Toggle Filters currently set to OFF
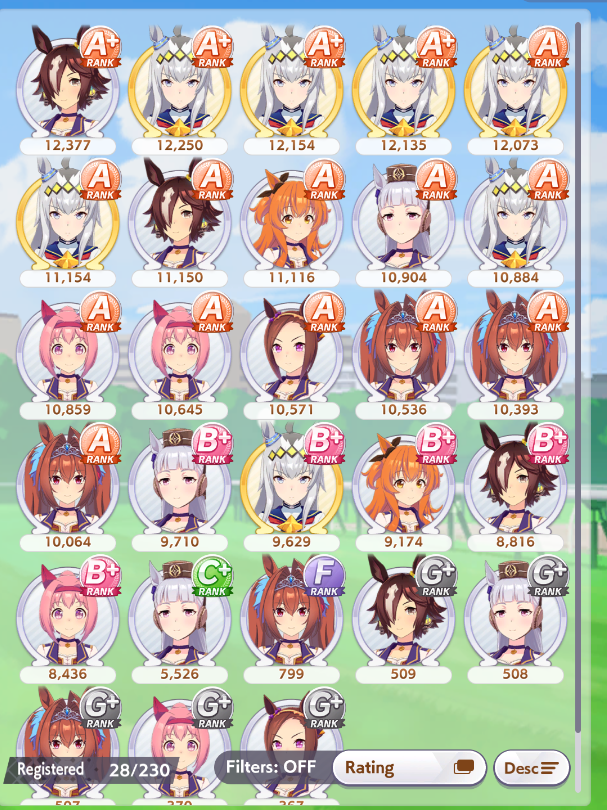 click(270, 768)
